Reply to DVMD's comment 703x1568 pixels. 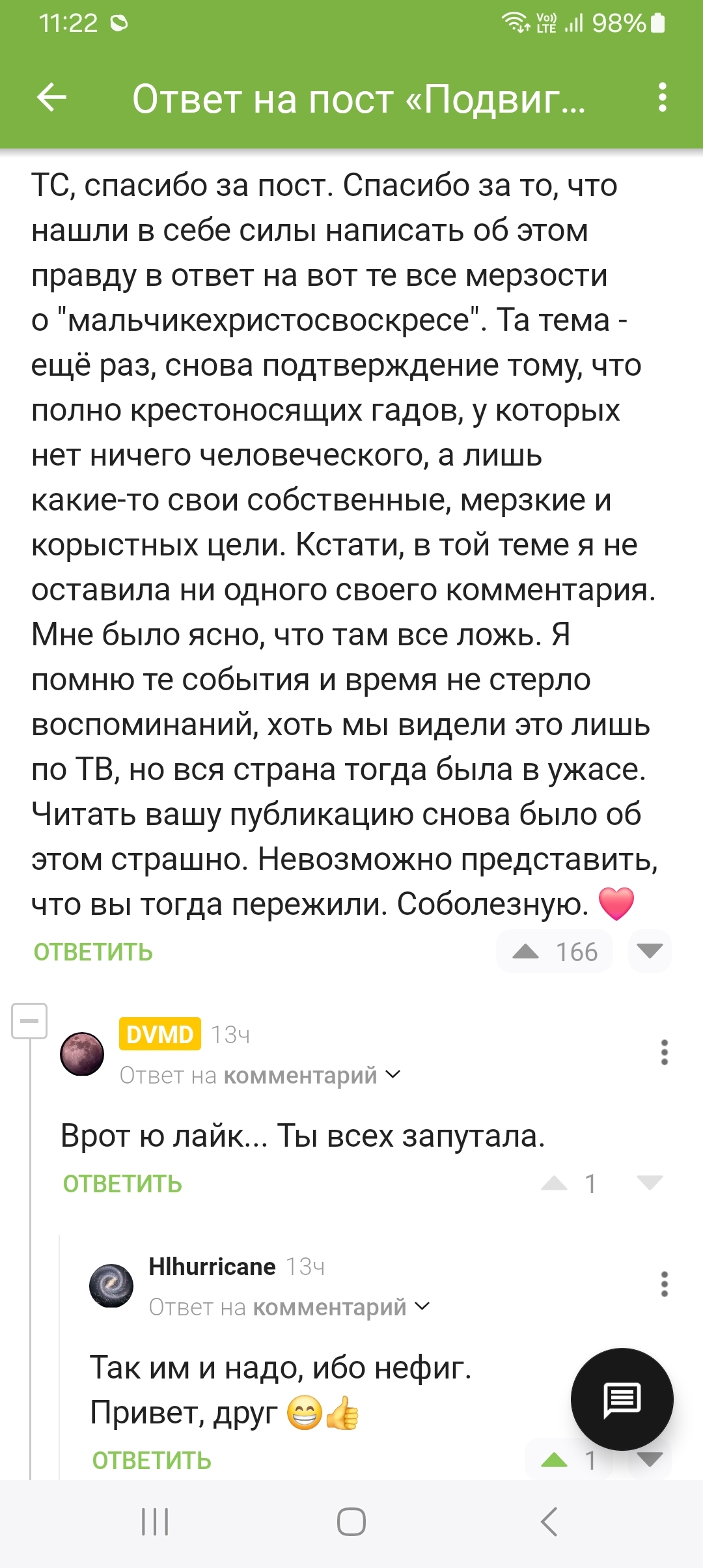click(x=122, y=1184)
